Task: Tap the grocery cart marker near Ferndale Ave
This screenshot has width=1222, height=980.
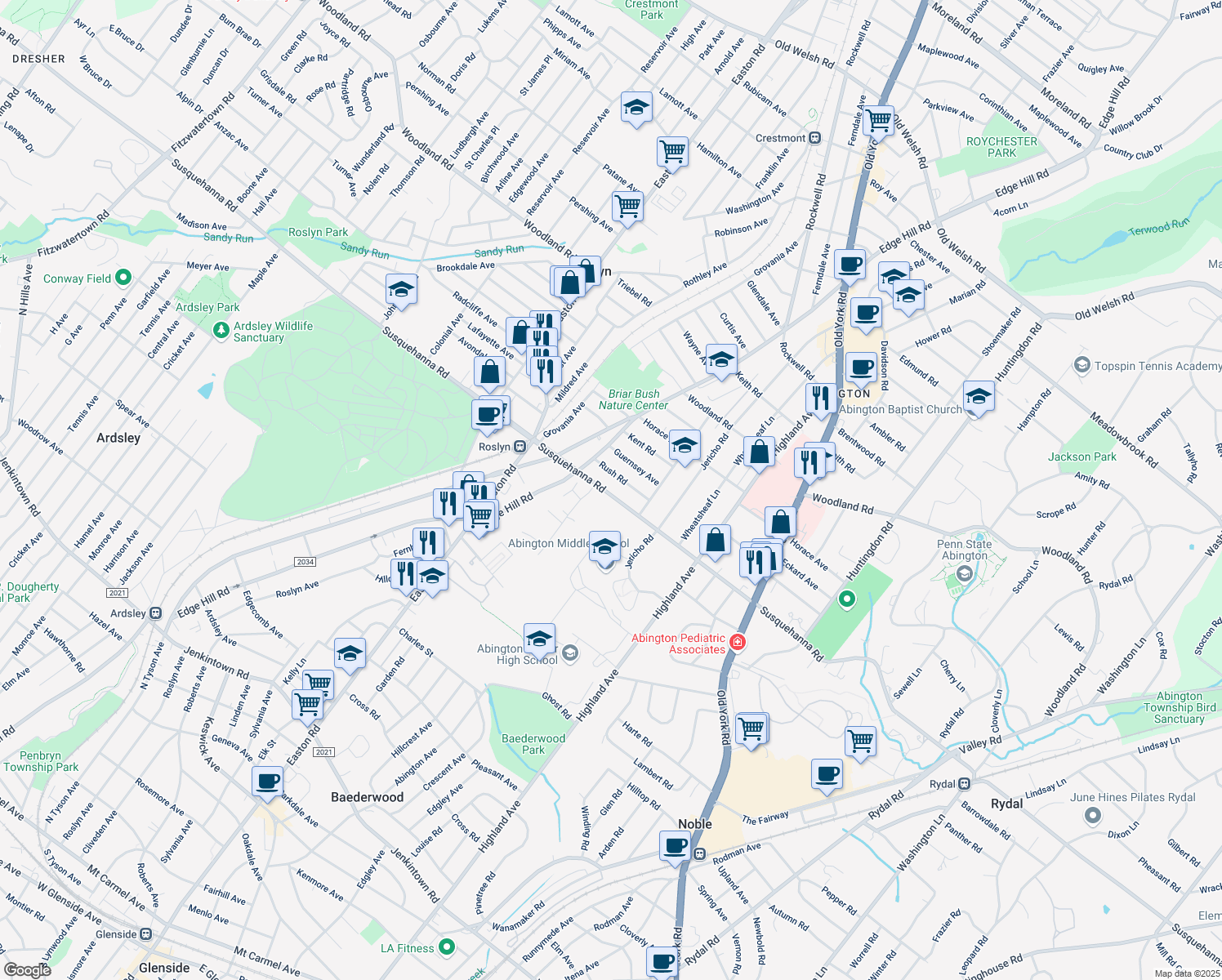Action: click(x=878, y=121)
